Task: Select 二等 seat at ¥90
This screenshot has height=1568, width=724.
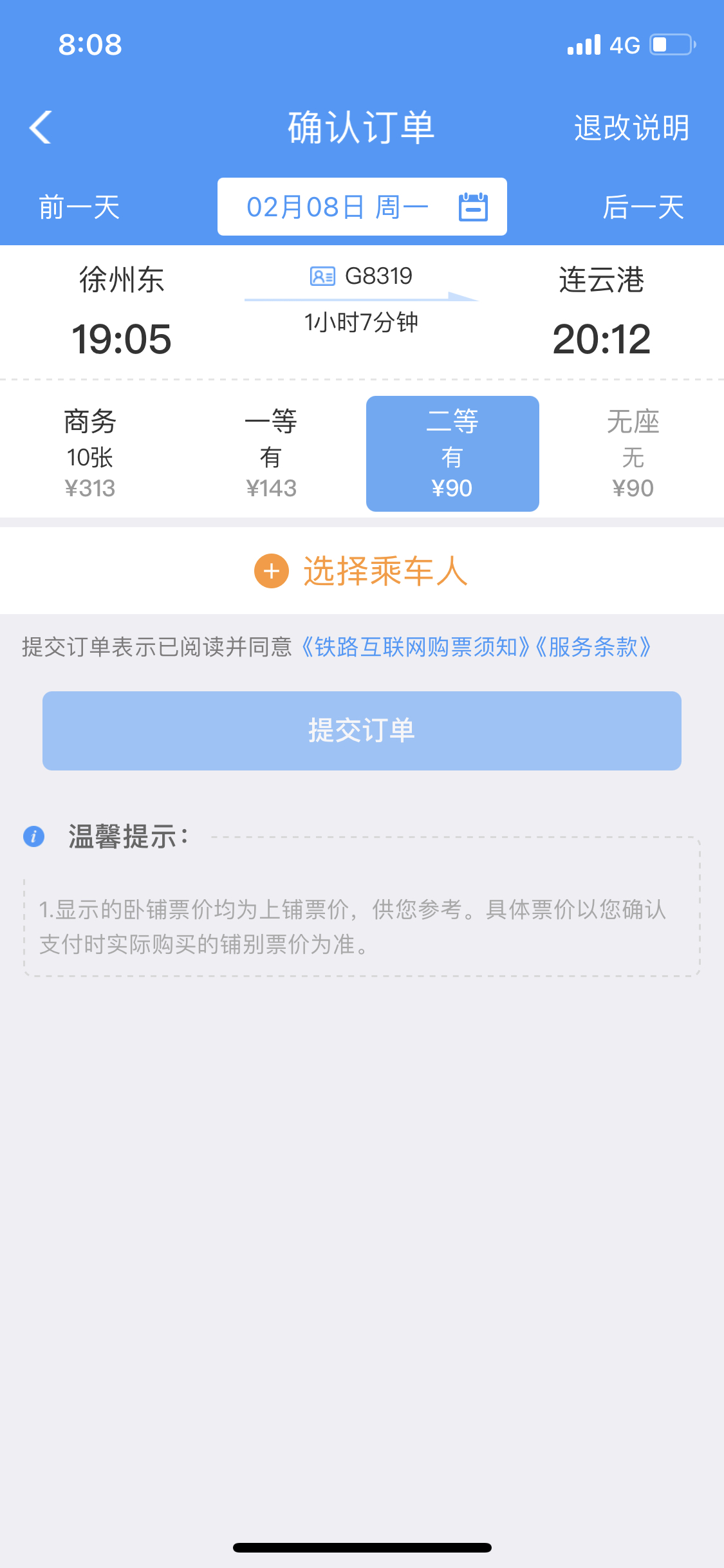Action: point(452,454)
